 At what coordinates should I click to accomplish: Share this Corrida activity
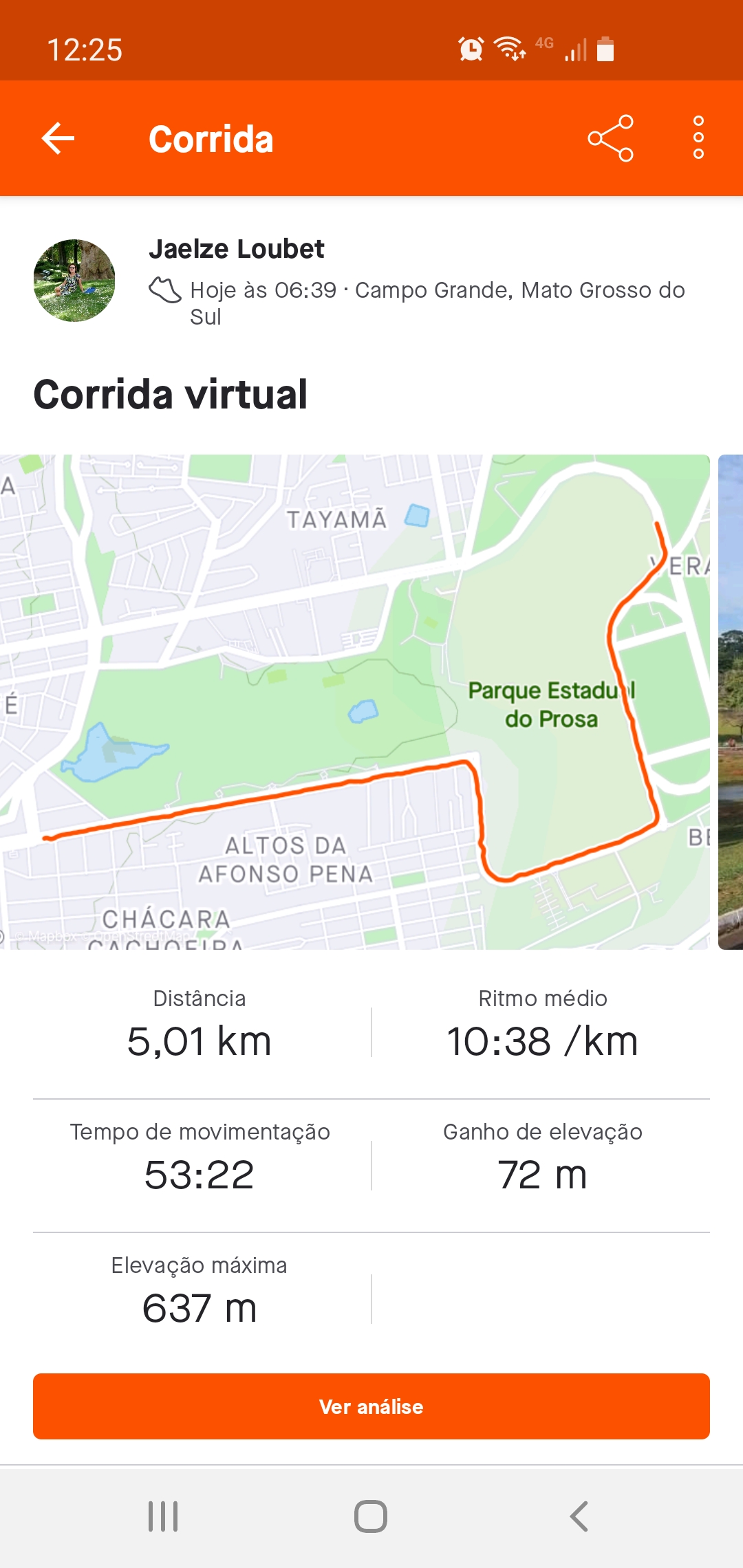(610, 138)
